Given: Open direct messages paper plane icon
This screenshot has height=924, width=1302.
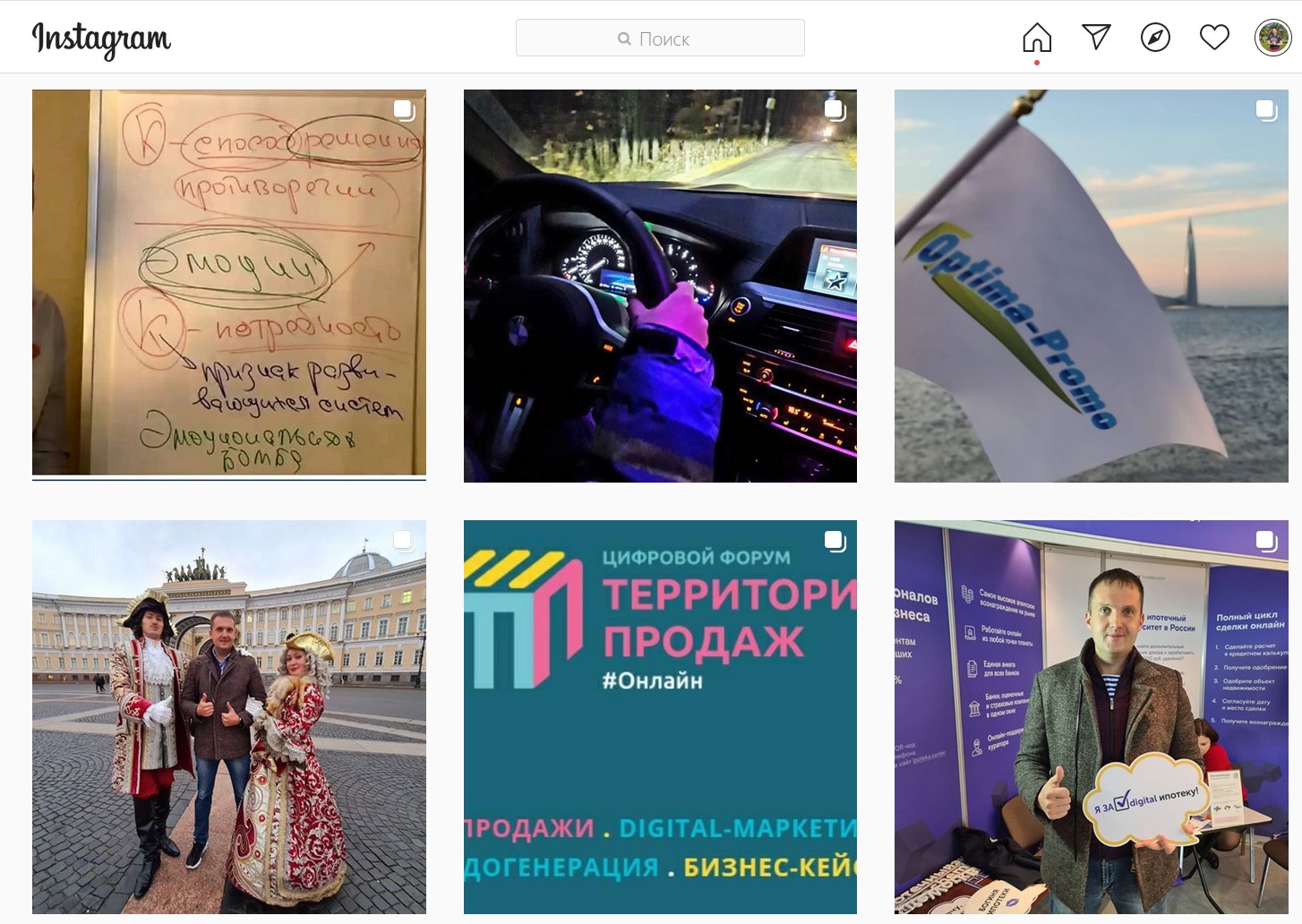Looking at the screenshot, I should pyautogui.click(x=1096, y=37).
